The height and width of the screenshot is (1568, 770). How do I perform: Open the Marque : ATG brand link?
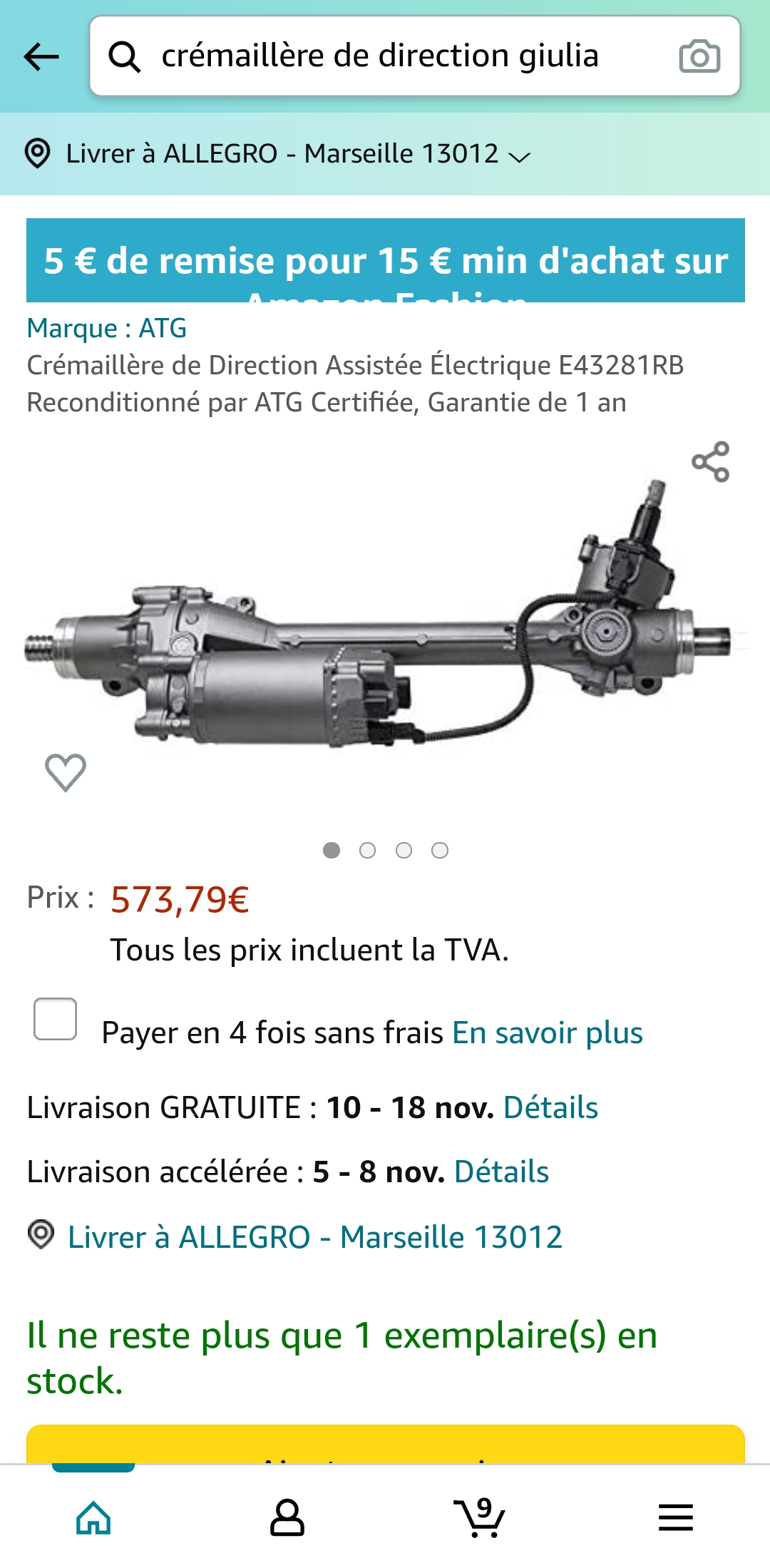tap(107, 328)
